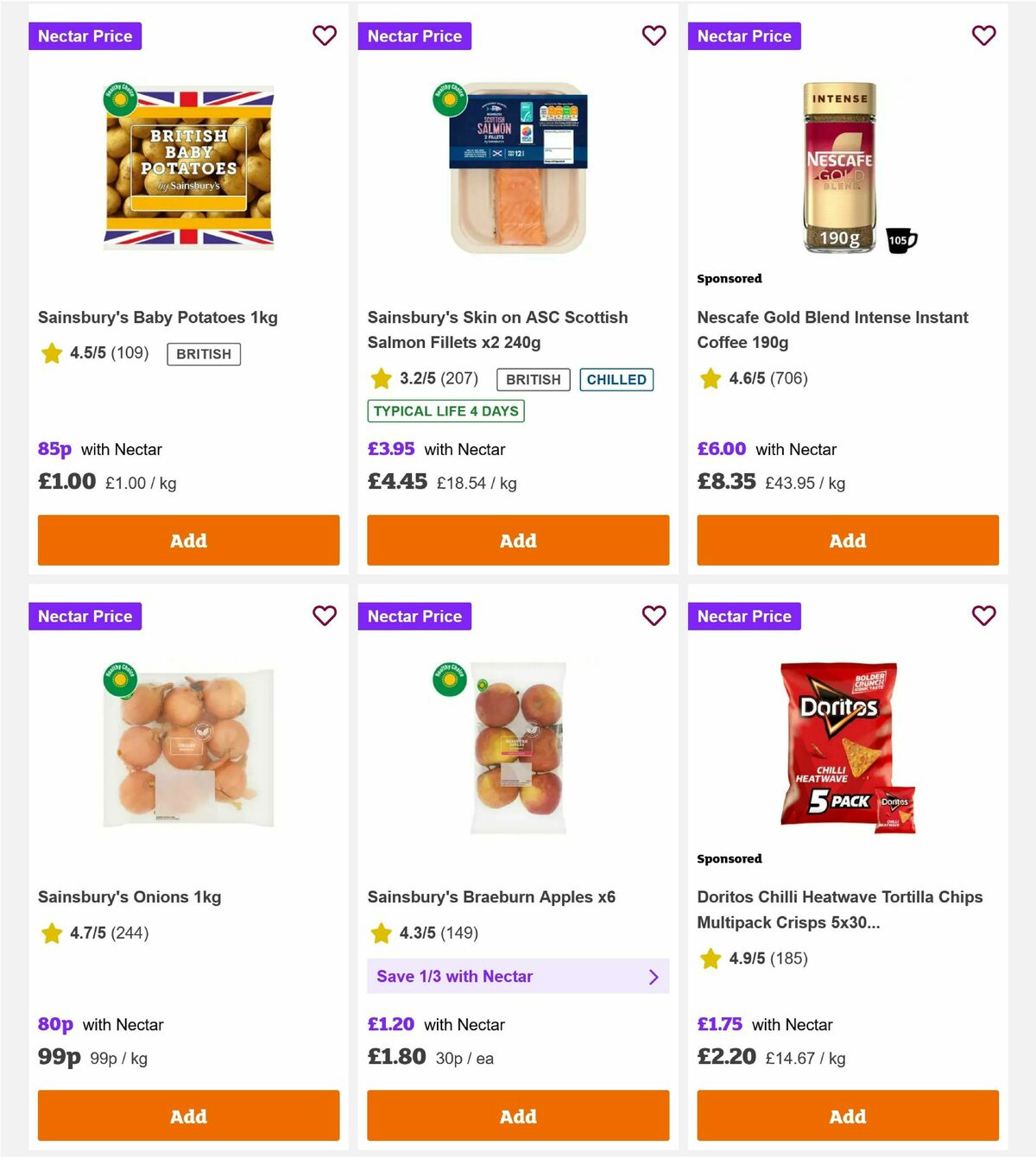Favourite Sainsbury's Baby Potatoes with the heart icon
The height and width of the screenshot is (1158, 1036).
tap(324, 35)
